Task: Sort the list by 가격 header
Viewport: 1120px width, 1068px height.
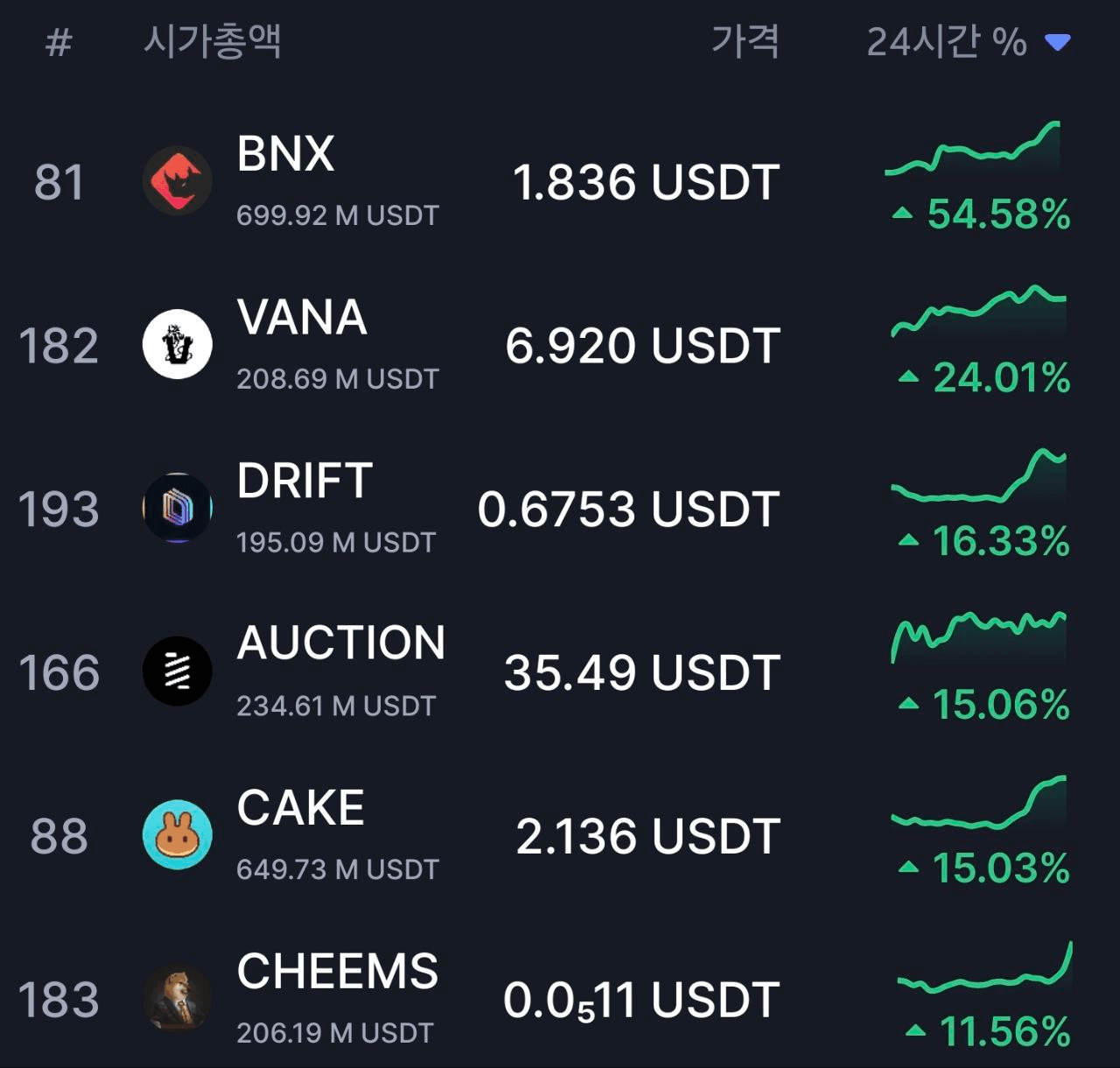Action: click(x=745, y=42)
